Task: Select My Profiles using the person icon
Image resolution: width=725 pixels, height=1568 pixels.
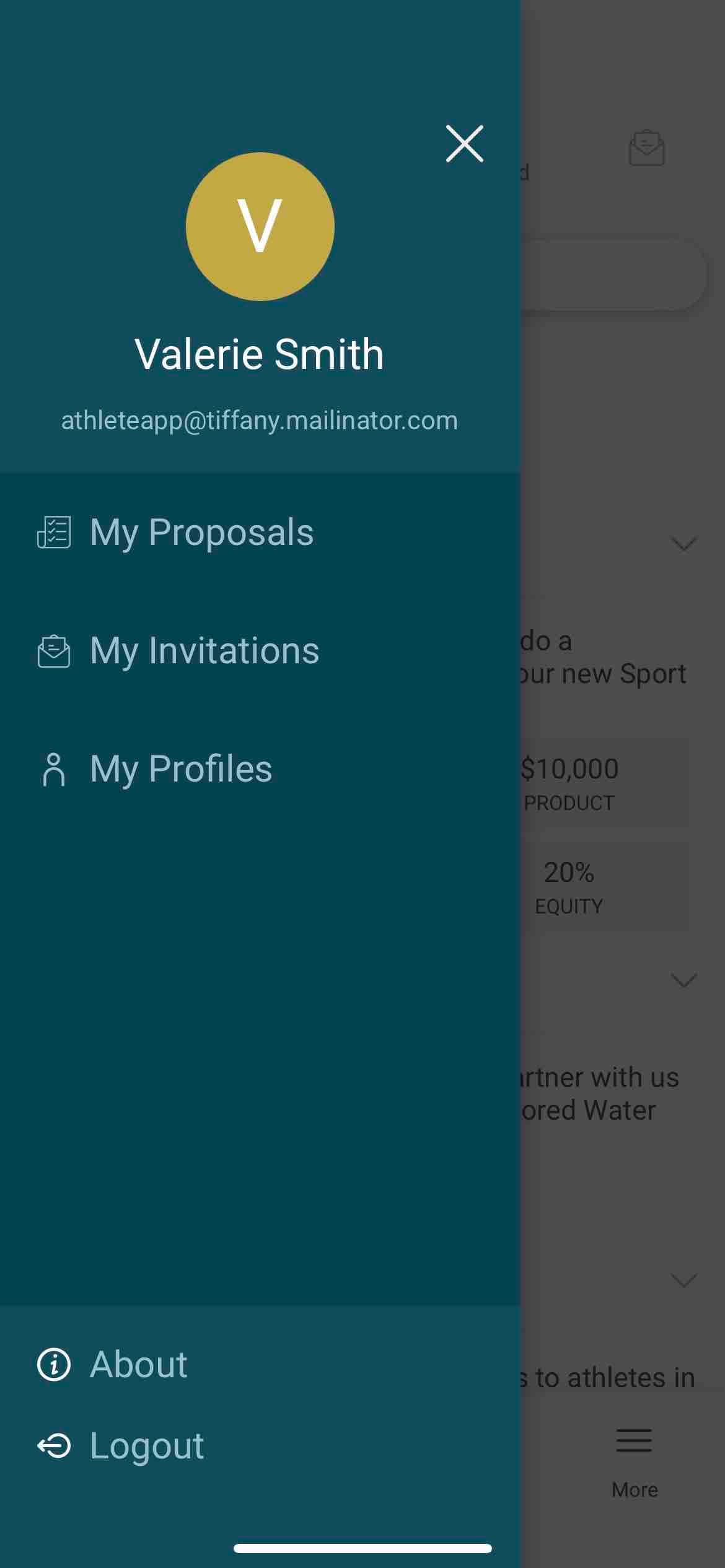Action: point(55,769)
